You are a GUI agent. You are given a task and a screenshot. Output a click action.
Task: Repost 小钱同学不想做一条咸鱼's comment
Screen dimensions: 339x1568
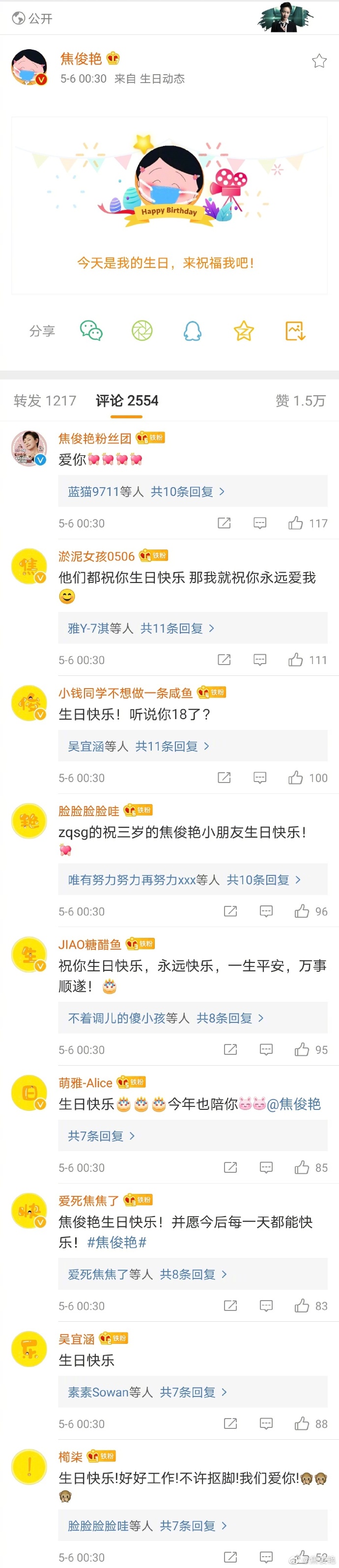[224, 777]
